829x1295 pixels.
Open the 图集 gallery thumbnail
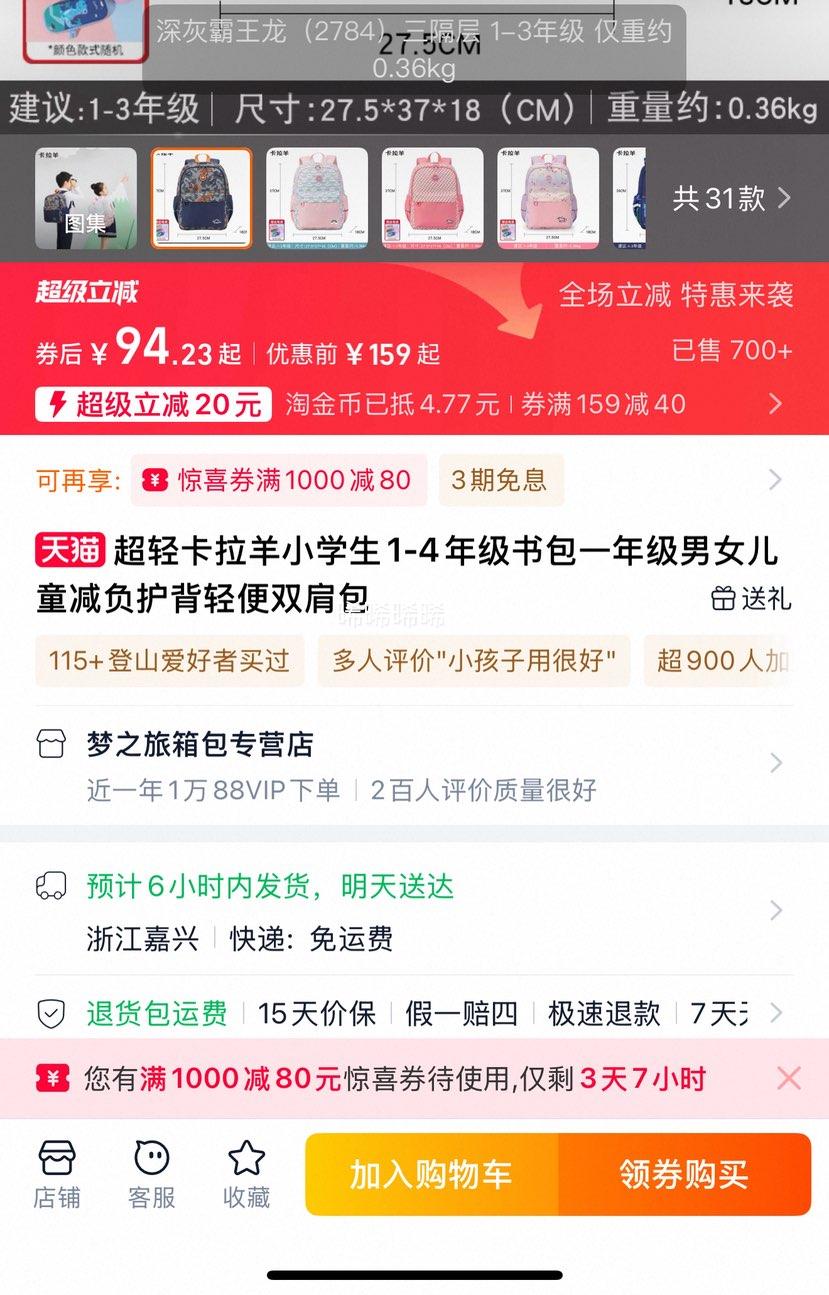click(86, 198)
